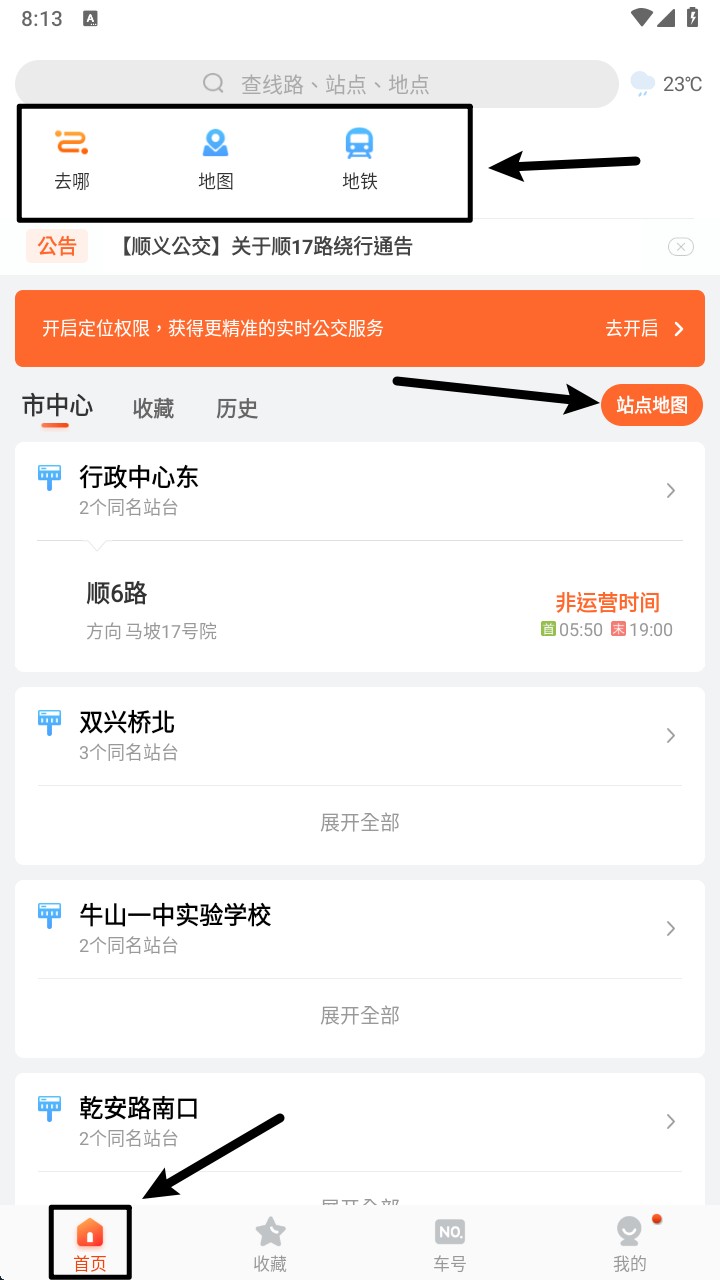Viewport: 720px width, 1280px height.
Task: Open the 地图 map shortcut
Action: point(216,160)
